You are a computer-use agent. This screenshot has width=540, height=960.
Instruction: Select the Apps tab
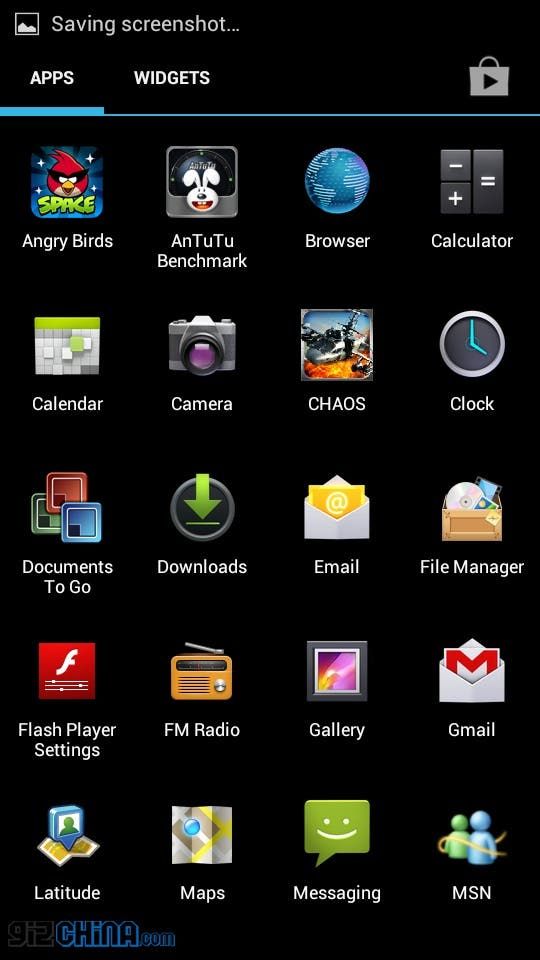click(52, 78)
